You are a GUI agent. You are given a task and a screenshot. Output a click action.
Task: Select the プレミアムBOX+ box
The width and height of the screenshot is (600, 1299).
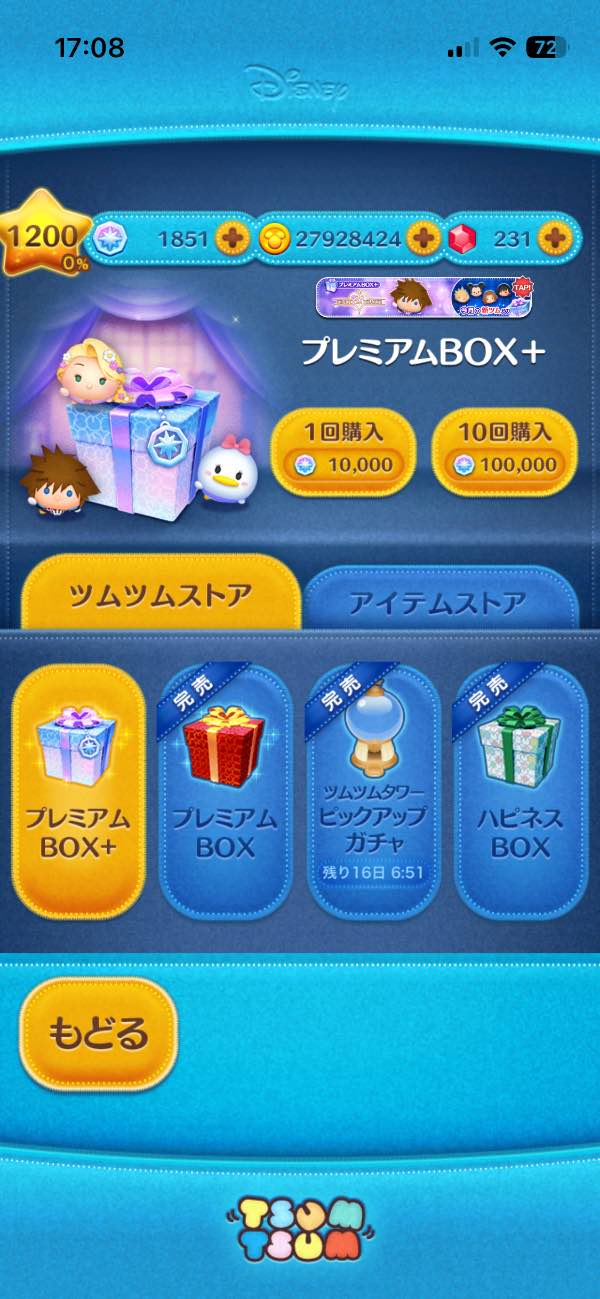[x=78, y=790]
